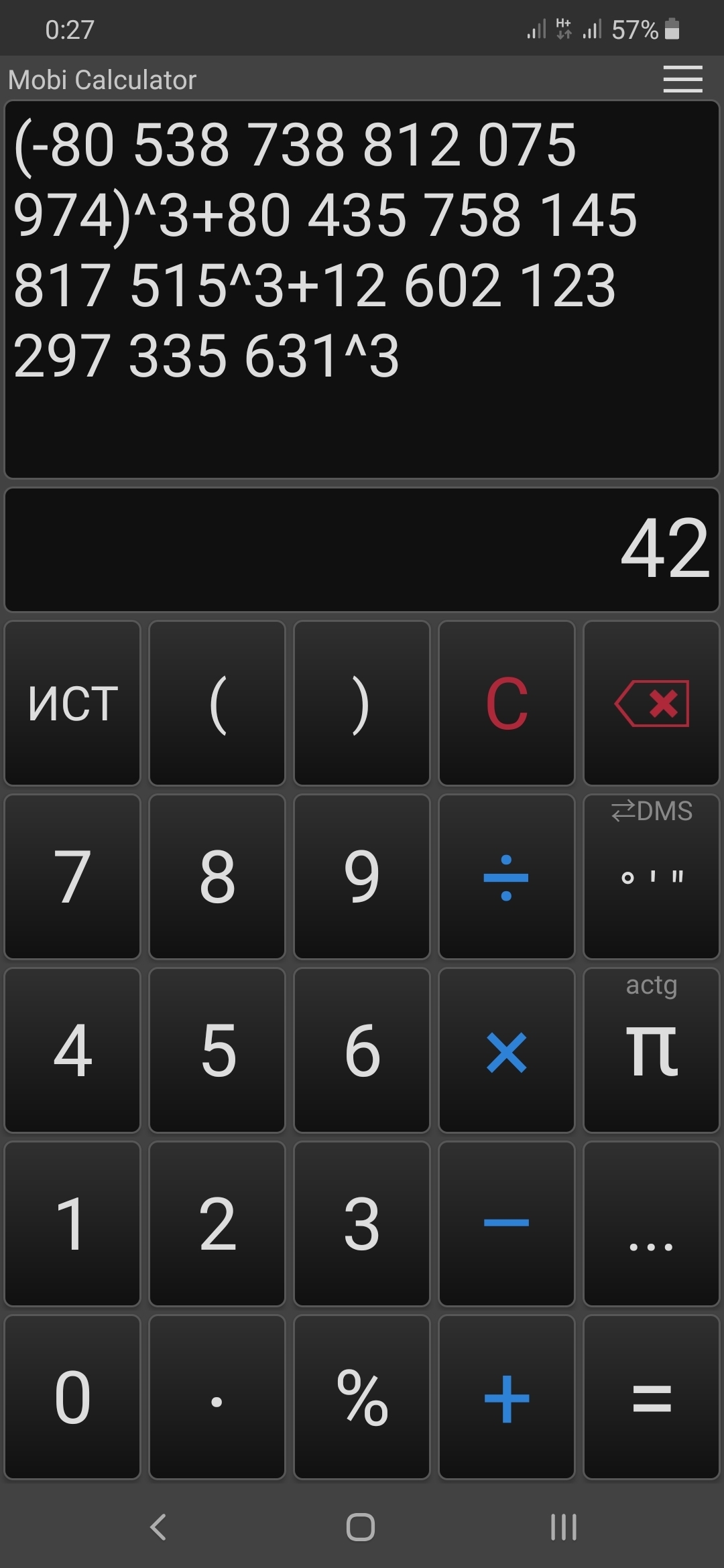Tap the percent key
The image size is (724, 1568).
tap(361, 1398)
